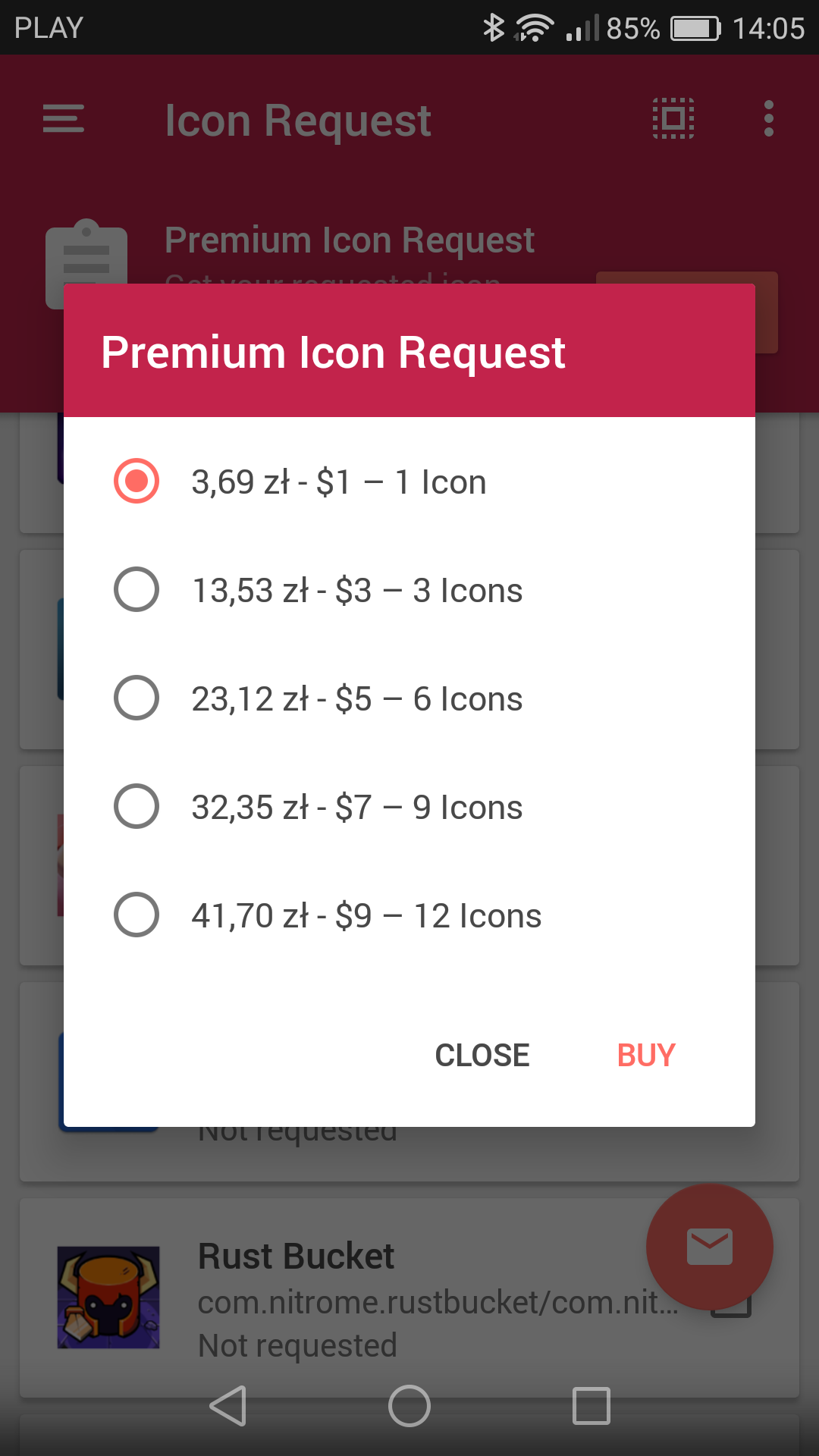Viewport: 819px width, 1456px height.
Task: Tap the BUY button
Action: [x=646, y=1055]
